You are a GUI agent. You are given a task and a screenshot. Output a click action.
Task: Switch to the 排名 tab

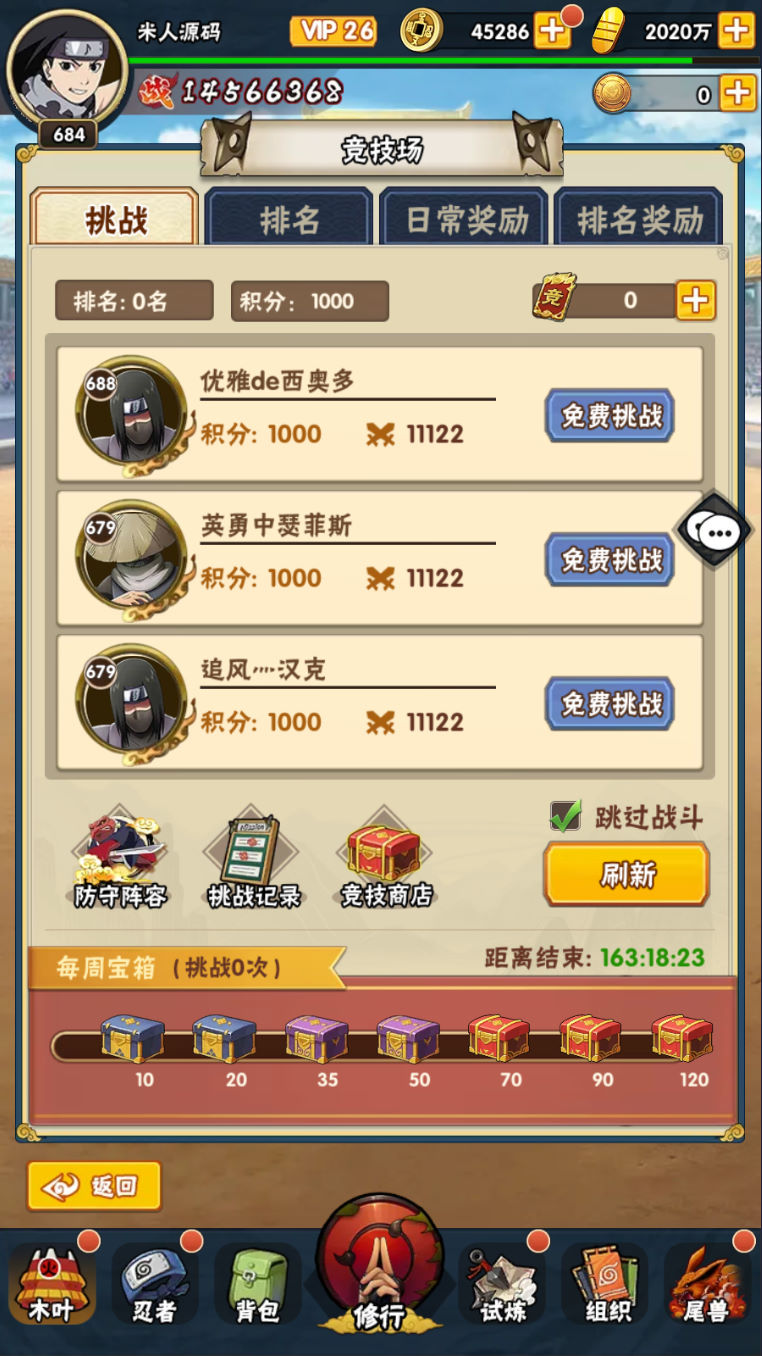pyautogui.click(x=289, y=220)
